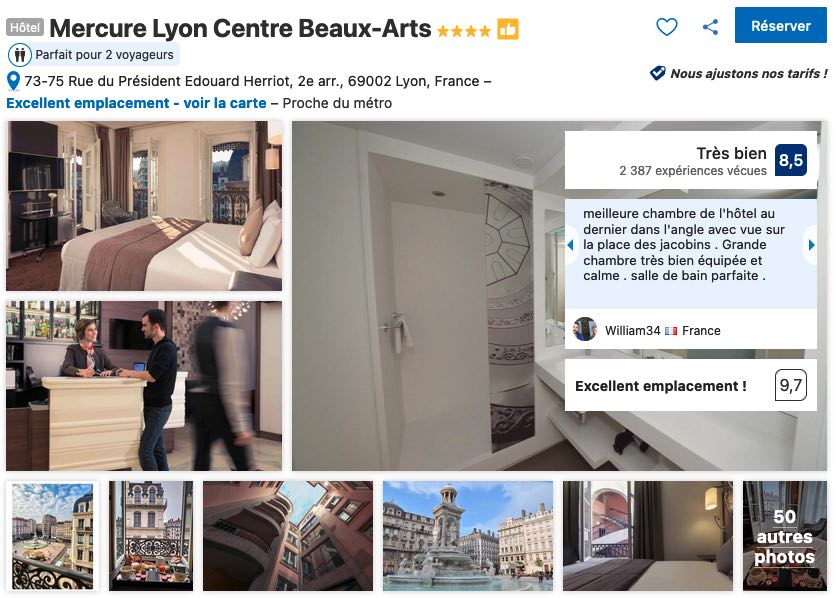Image resolution: width=836 pixels, height=598 pixels.
Task: View the breakfast by window thumbnail
Action: tap(151, 536)
